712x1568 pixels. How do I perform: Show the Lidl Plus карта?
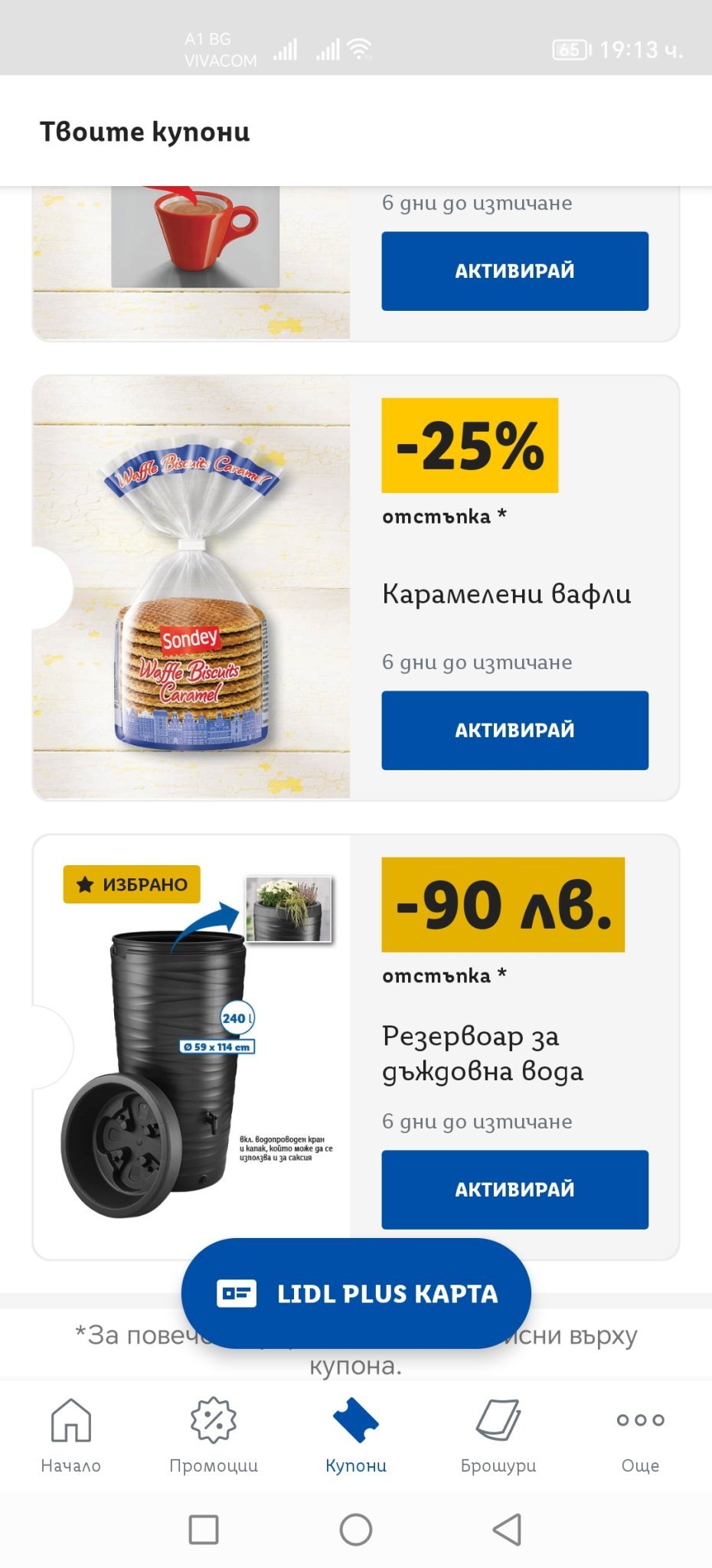click(x=356, y=1293)
